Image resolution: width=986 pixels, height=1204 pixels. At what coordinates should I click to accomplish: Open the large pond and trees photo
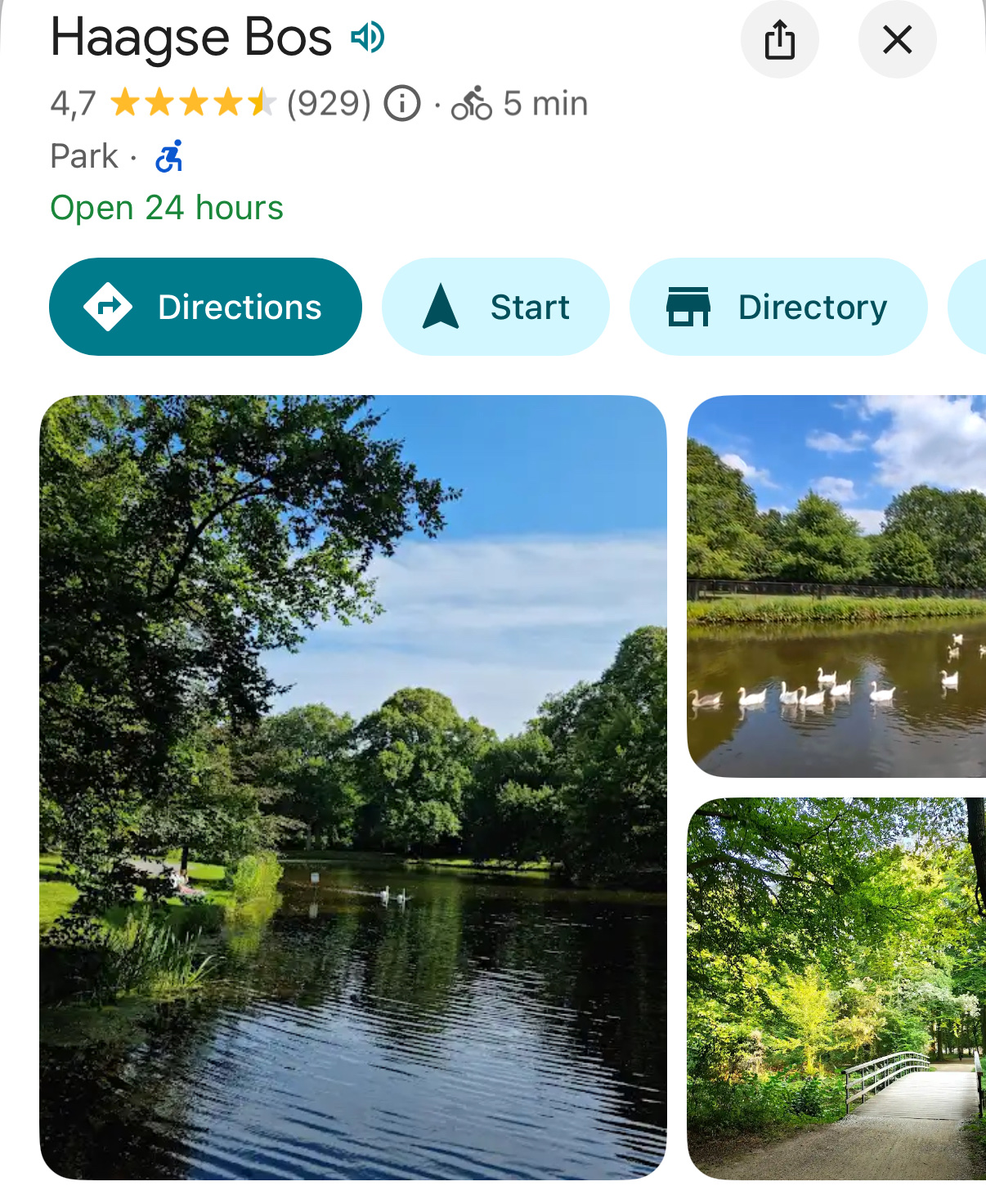(x=353, y=787)
